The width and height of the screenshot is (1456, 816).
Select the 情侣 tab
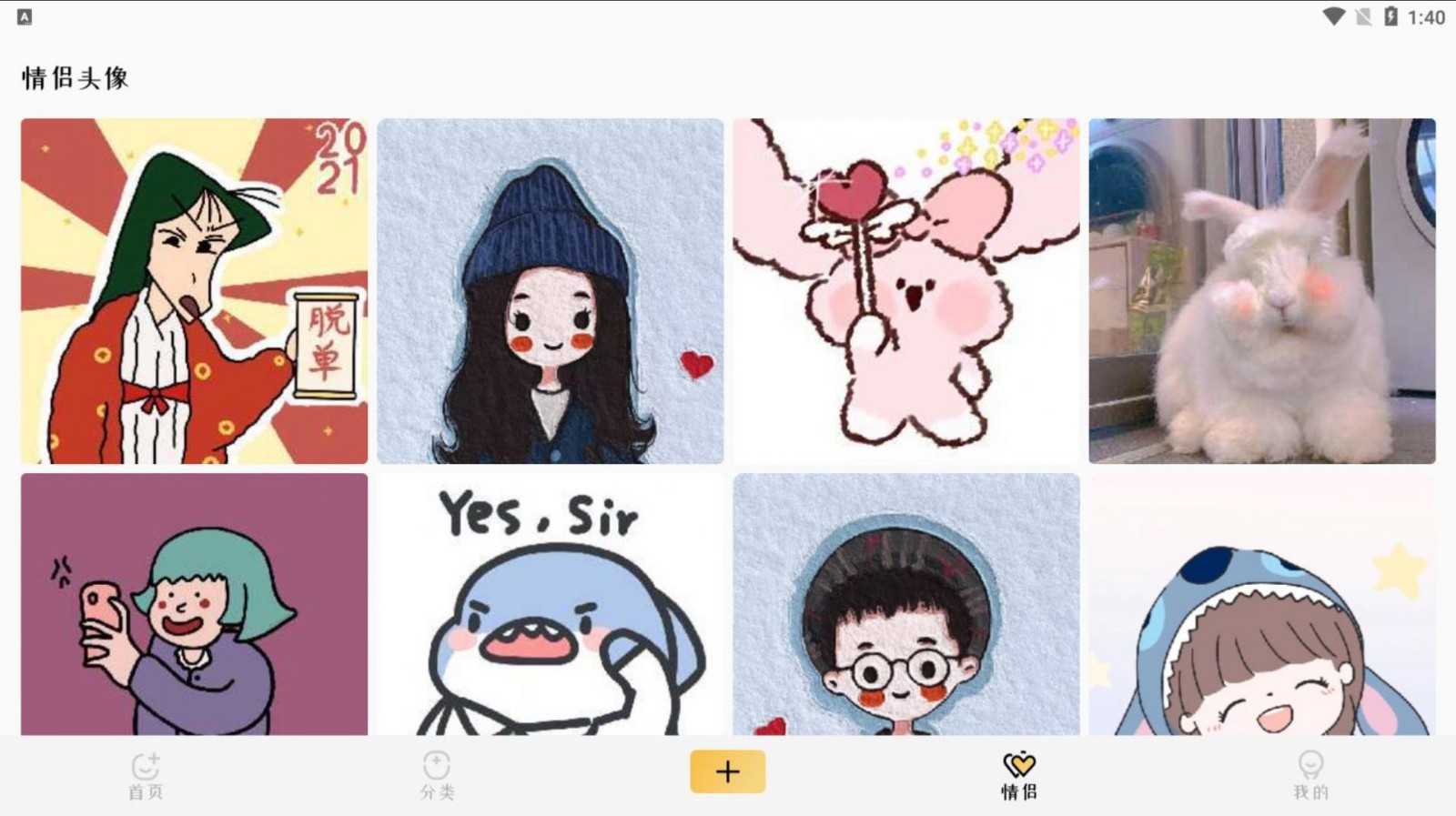1018,775
